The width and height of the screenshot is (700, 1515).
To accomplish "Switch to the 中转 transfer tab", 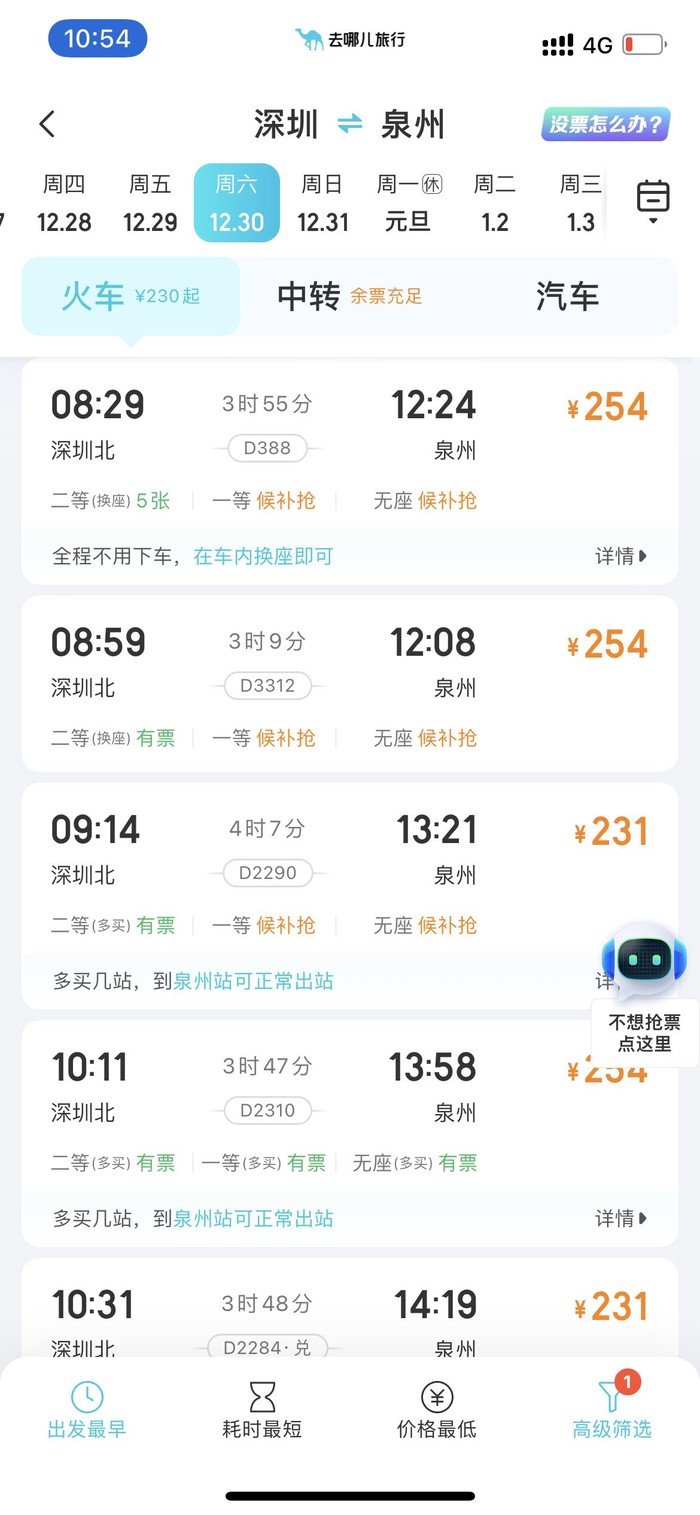I will [x=349, y=296].
